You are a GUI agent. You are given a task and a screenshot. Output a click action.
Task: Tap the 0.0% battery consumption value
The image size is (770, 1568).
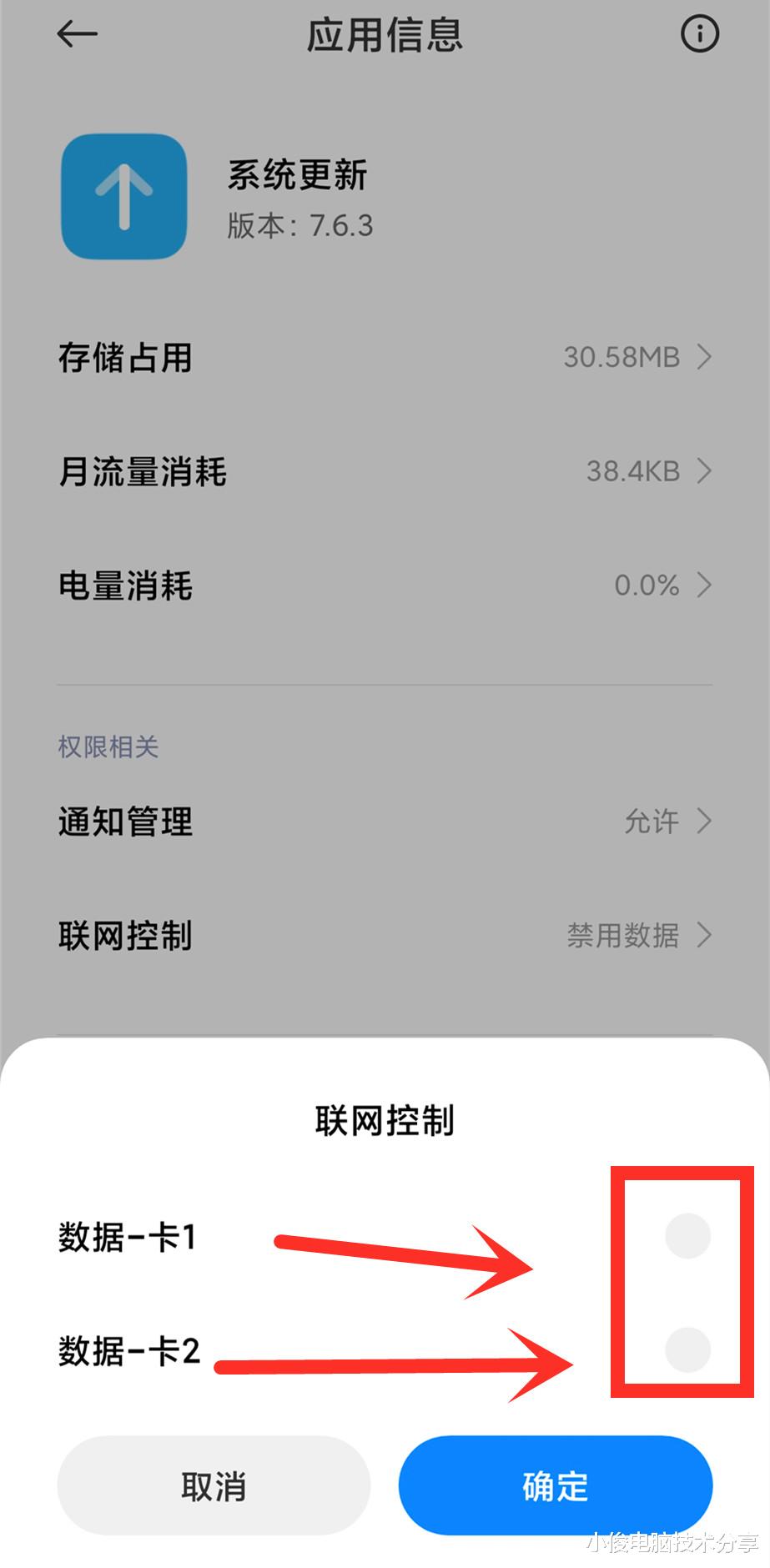(x=648, y=585)
